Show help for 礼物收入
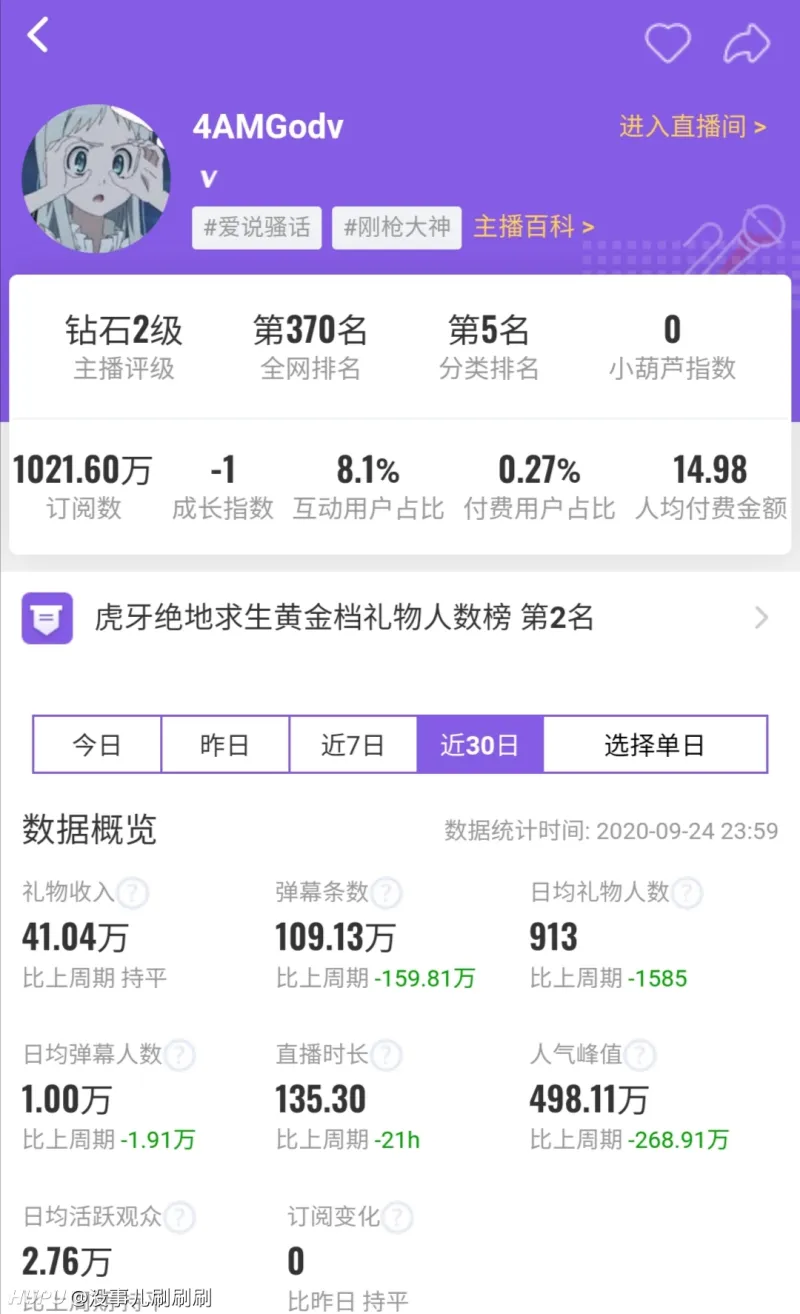 point(133,892)
